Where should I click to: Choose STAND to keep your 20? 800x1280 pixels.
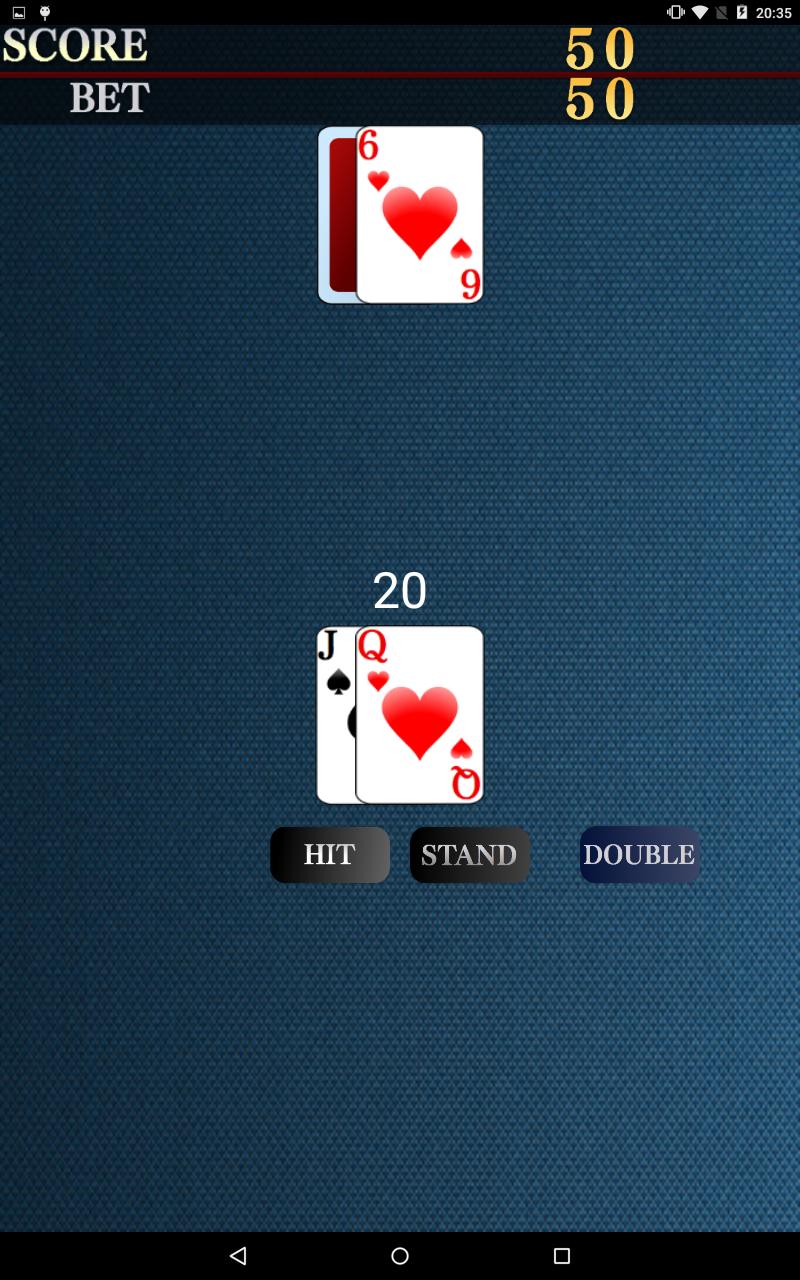click(x=470, y=855)
